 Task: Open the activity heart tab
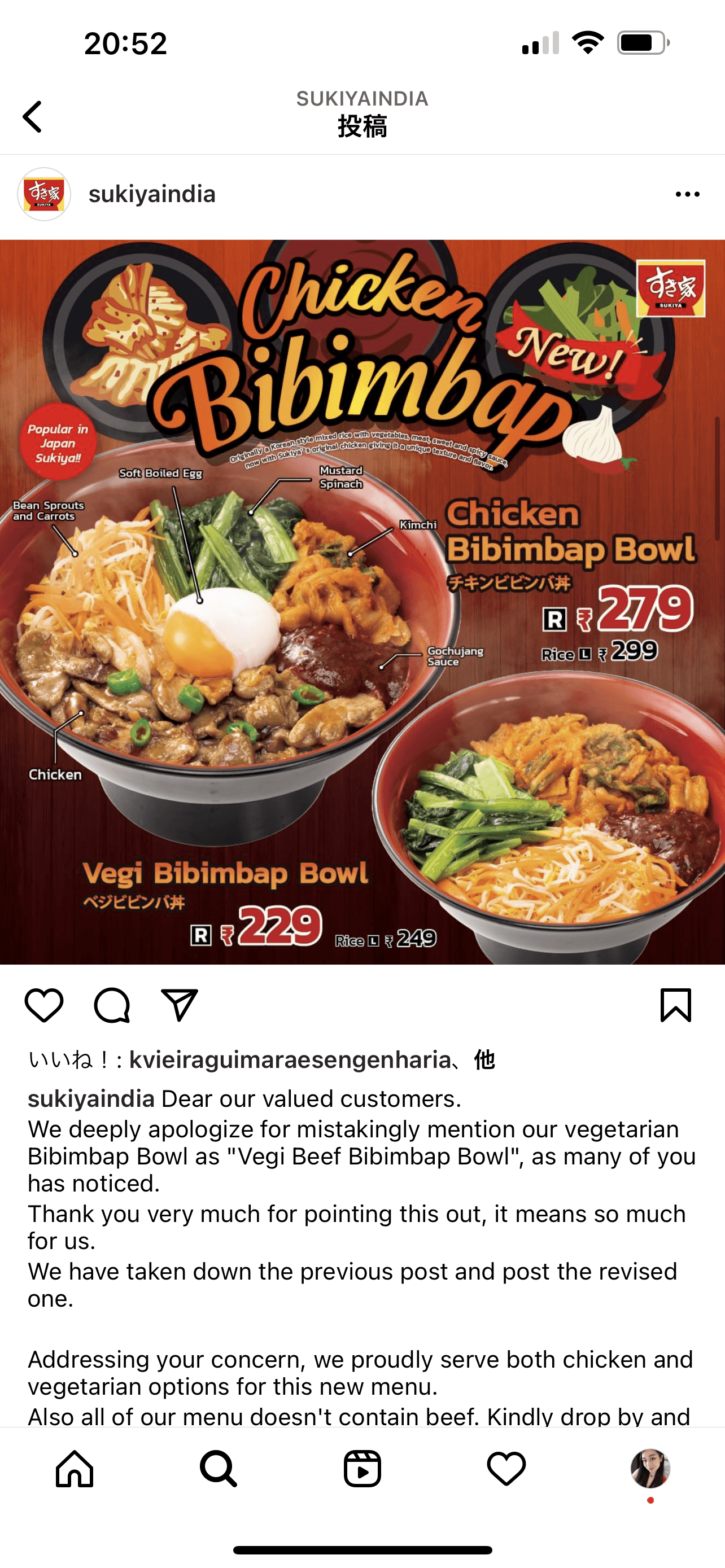[x=506, y=1468]
